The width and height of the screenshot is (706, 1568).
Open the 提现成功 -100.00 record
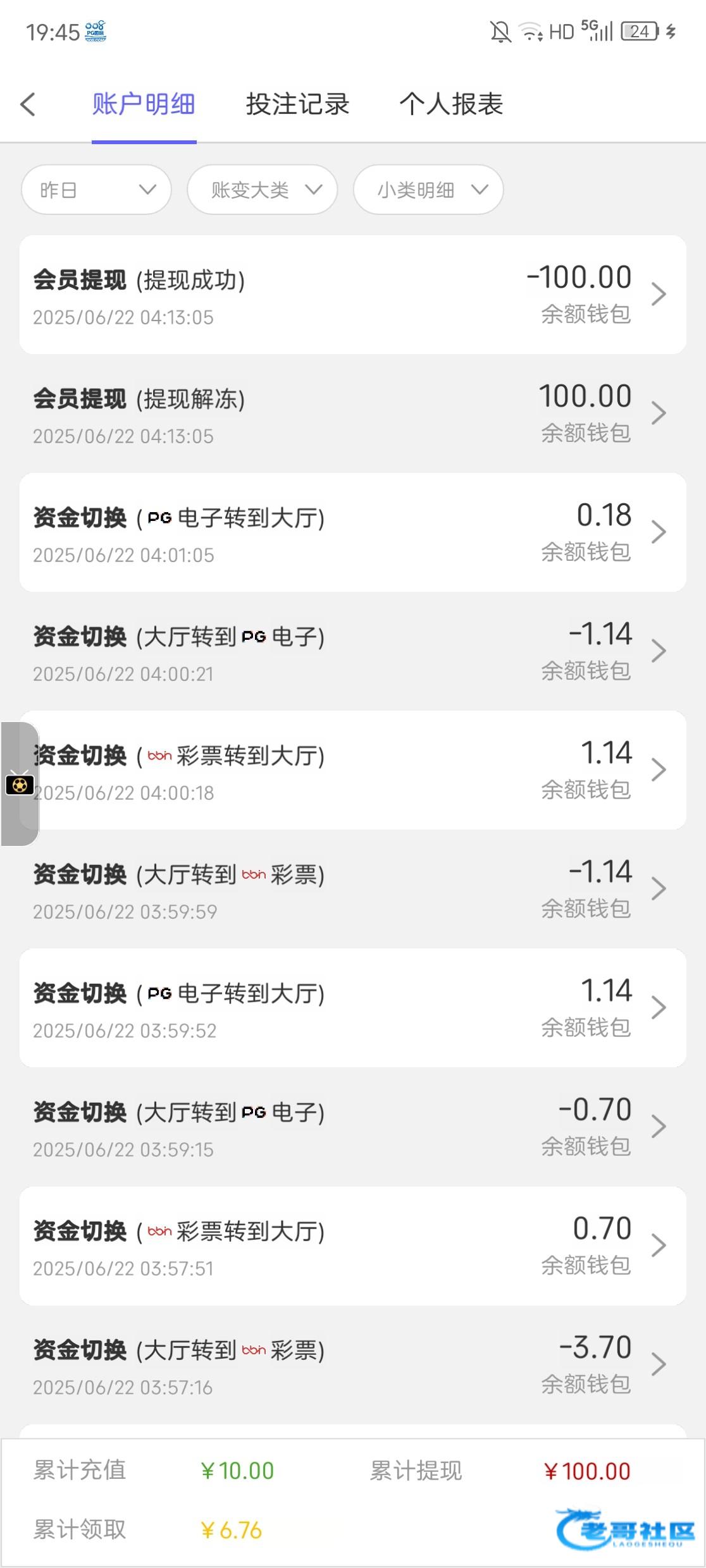pos(352,295)
